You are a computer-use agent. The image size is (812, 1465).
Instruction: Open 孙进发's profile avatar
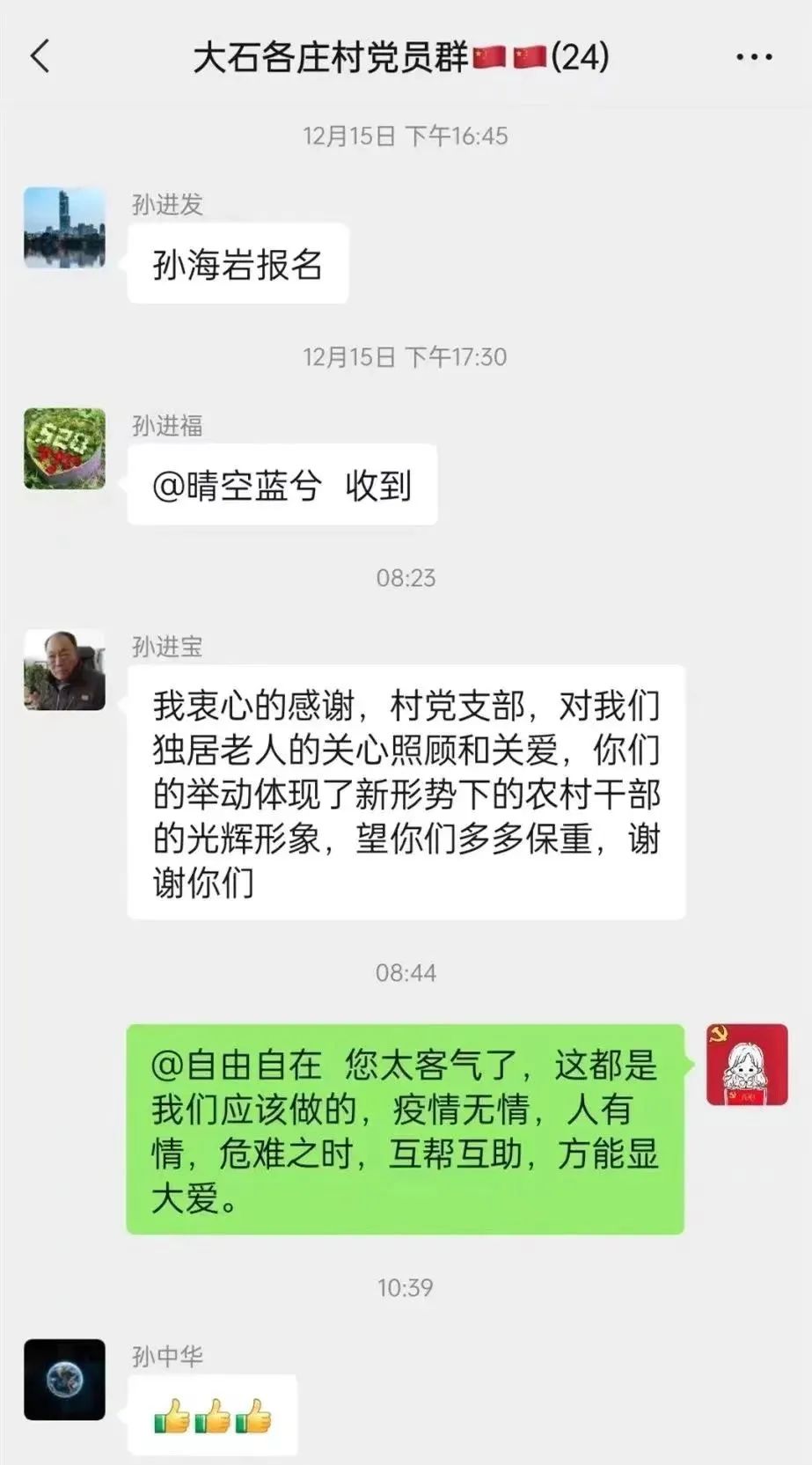pos(64,227)
